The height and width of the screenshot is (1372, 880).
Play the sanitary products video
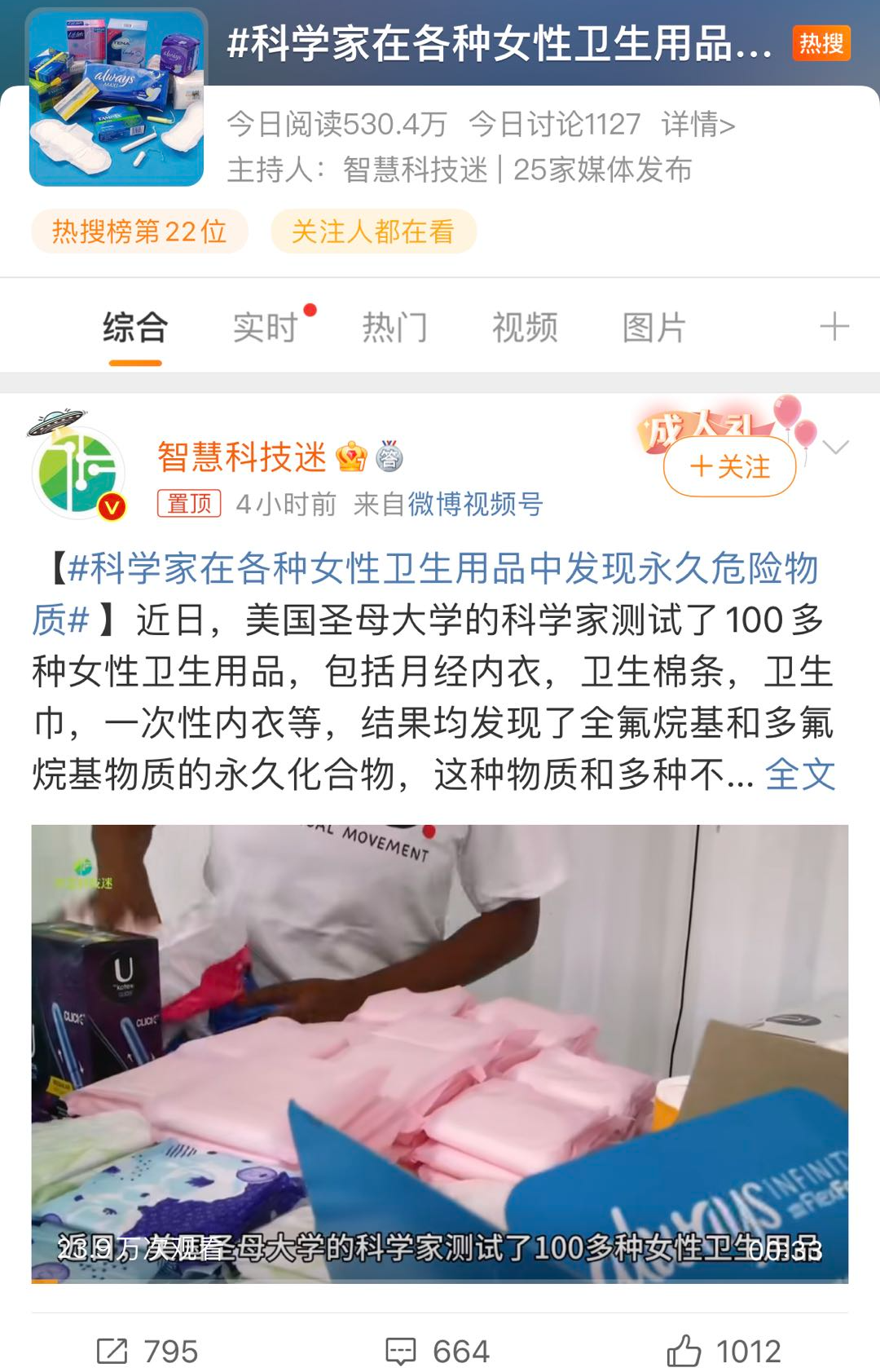point(440,1053)
